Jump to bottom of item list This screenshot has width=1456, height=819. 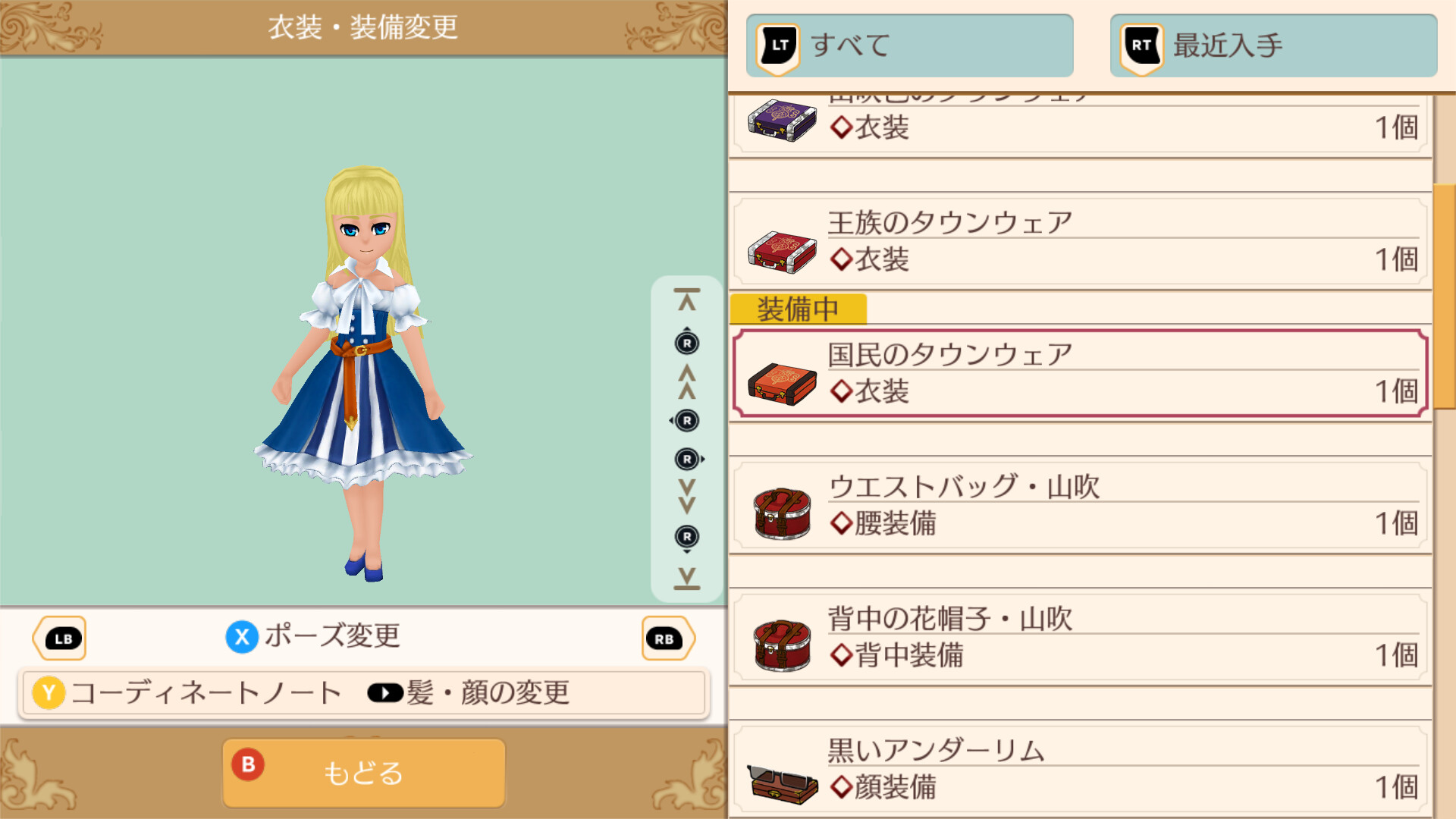tap(687, 578)
